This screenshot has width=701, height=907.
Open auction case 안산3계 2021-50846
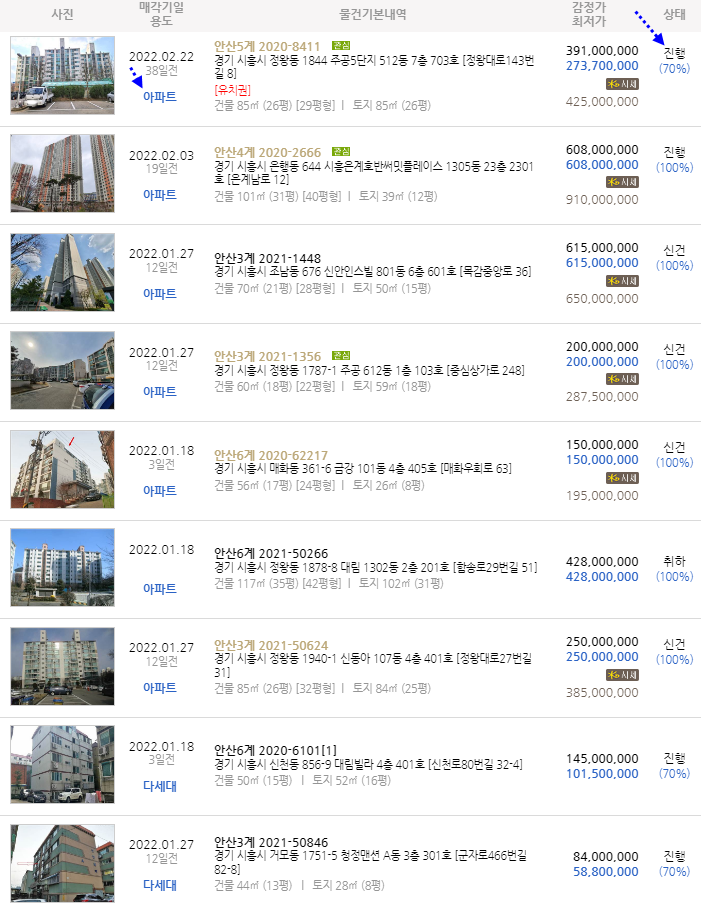(270, 841)
